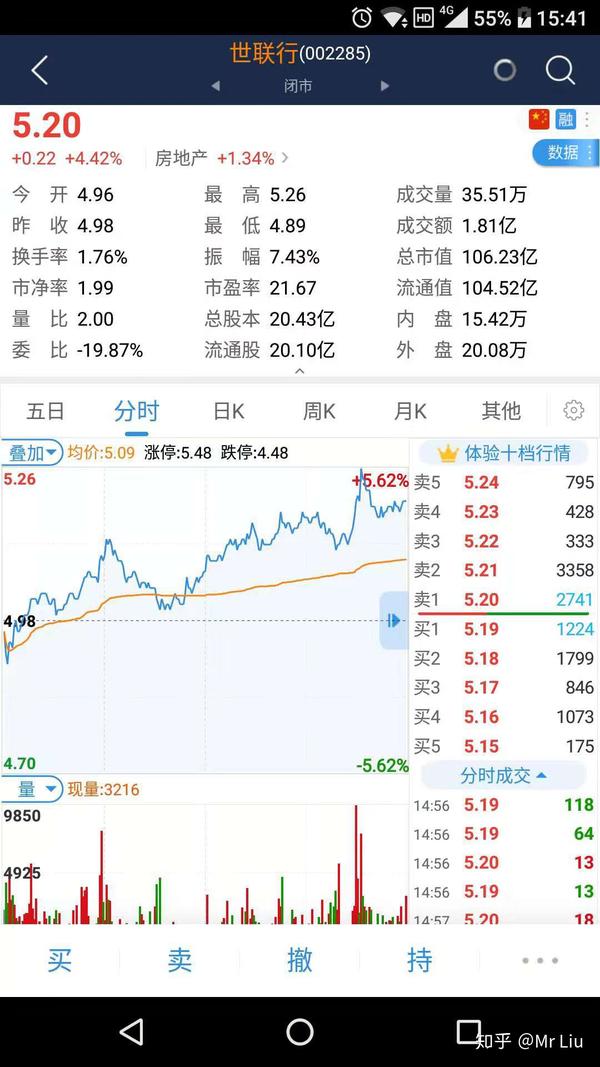The height and width of the screenshot is (1067, 600).
Task: Open the 叠加 overlay dropdown
Action: point(33,452)
